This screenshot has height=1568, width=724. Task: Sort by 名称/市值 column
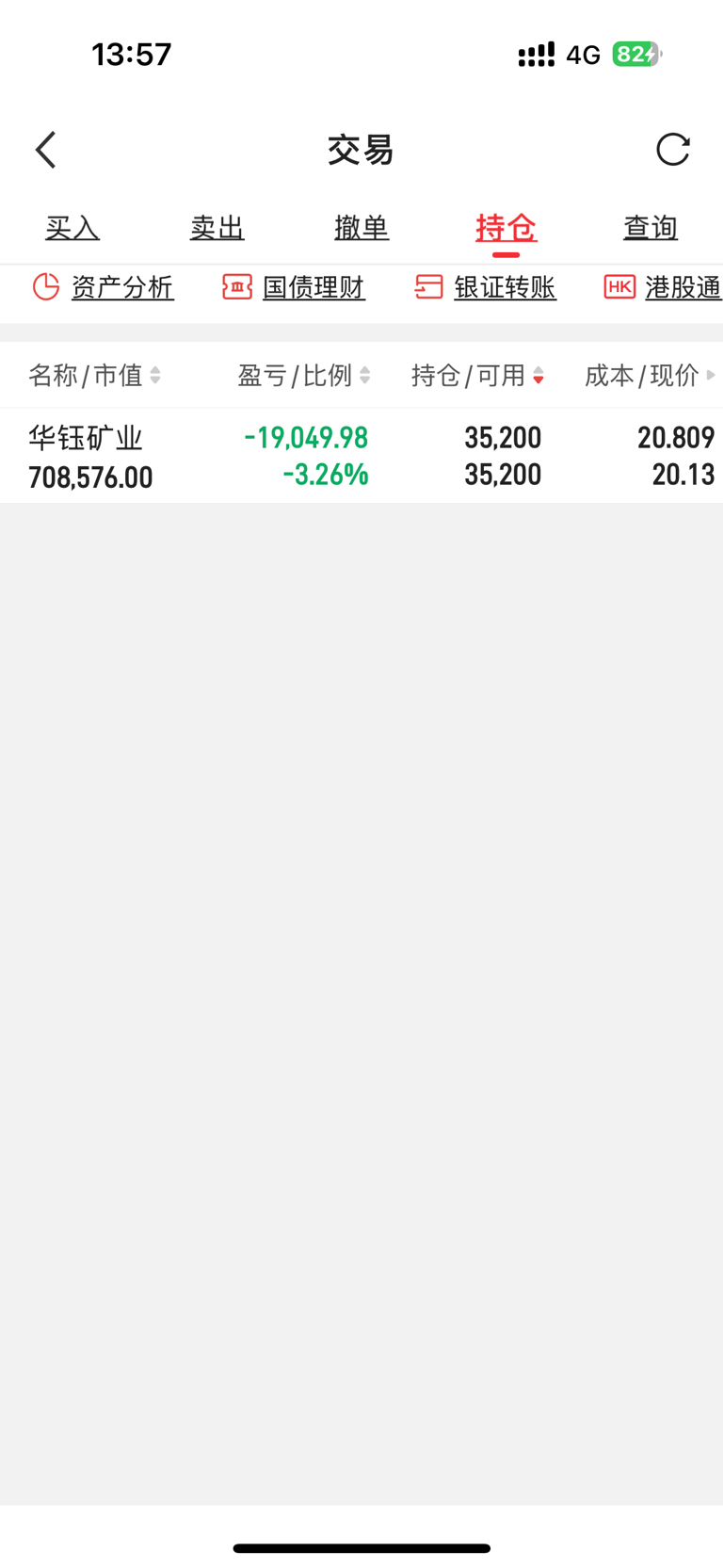pos(95,376)
